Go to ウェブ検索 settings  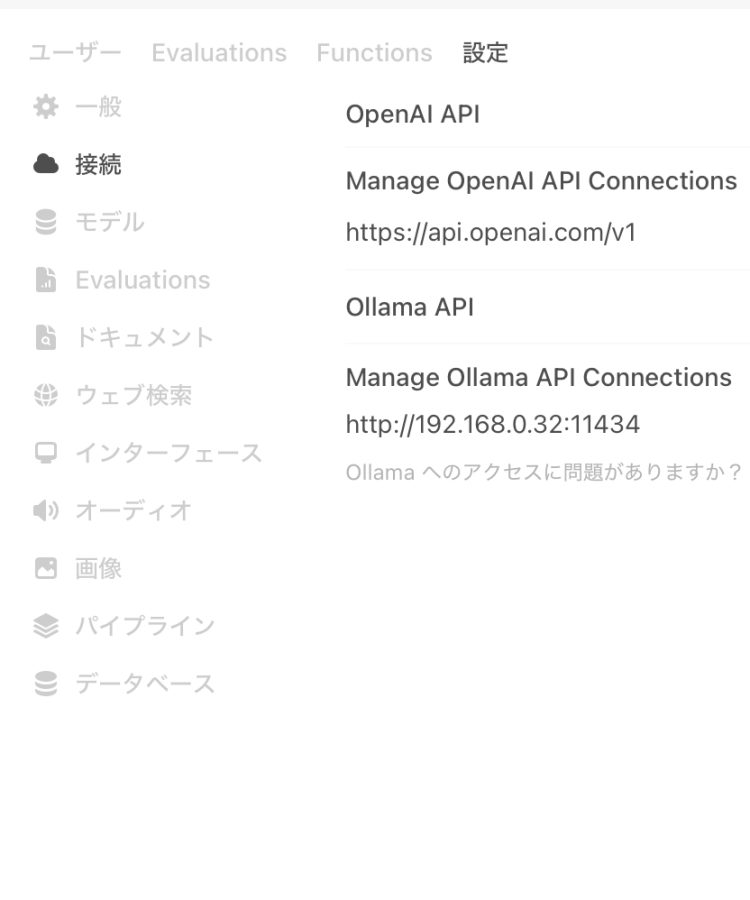tap(133, 396)
